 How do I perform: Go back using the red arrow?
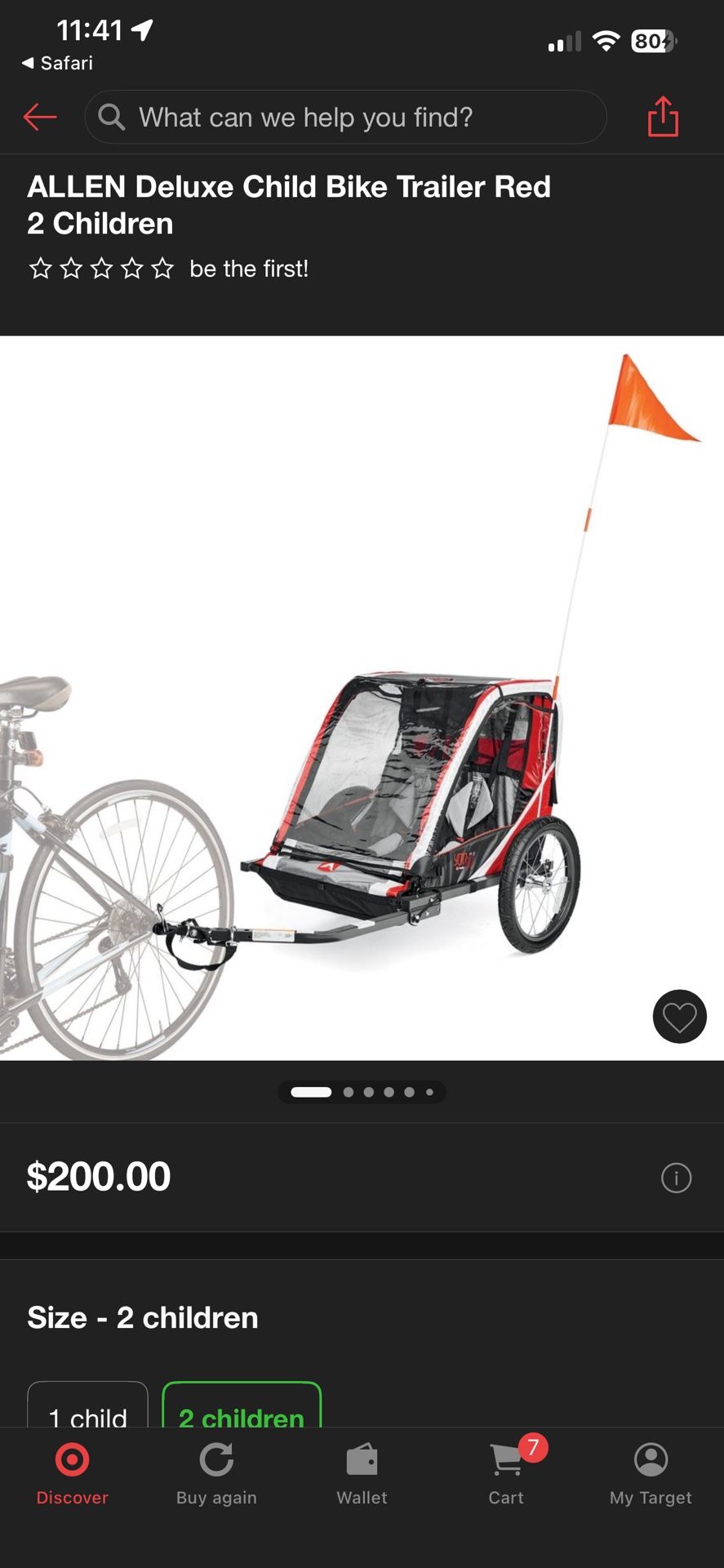[39, 118]
